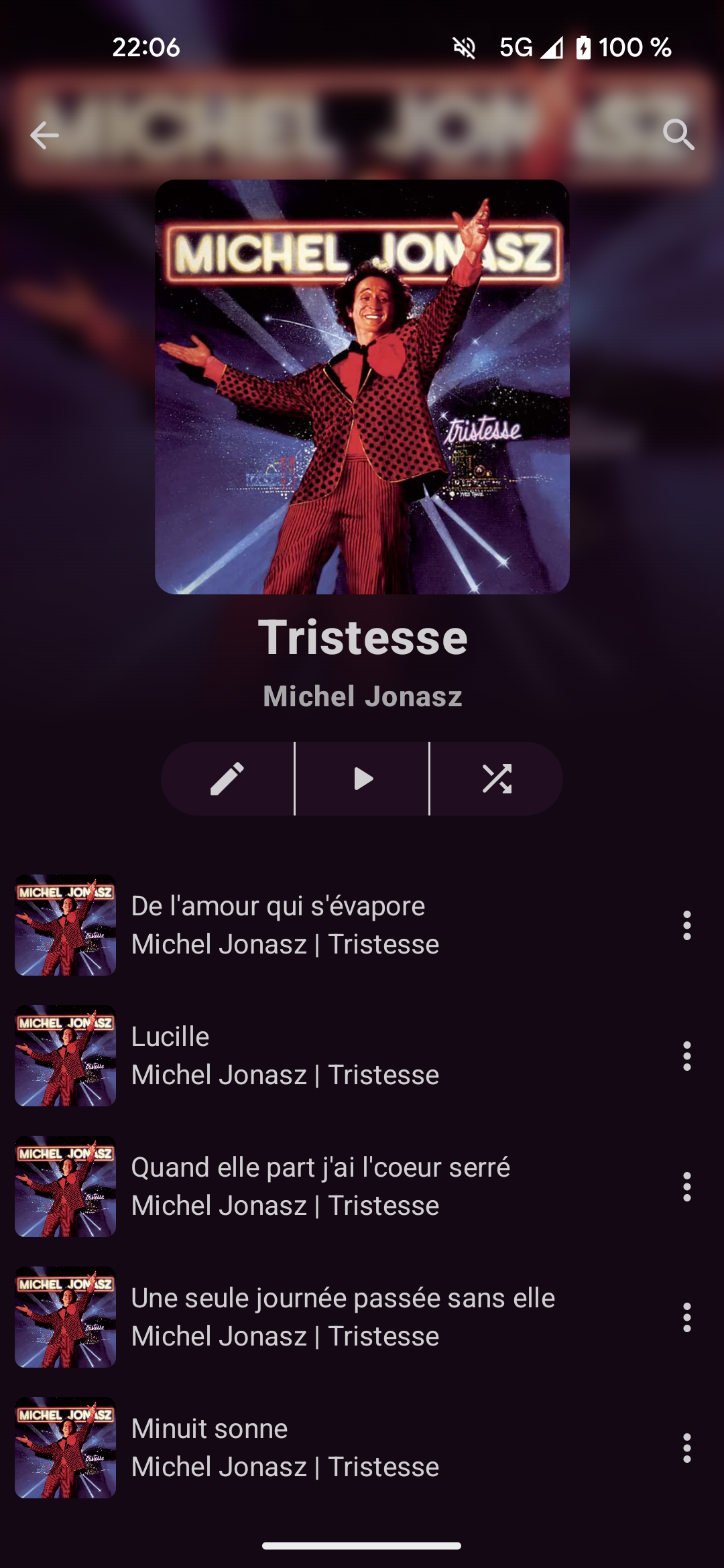
Task: Open the three-dot menu for Lucille
Action: tap(686, 1056)
